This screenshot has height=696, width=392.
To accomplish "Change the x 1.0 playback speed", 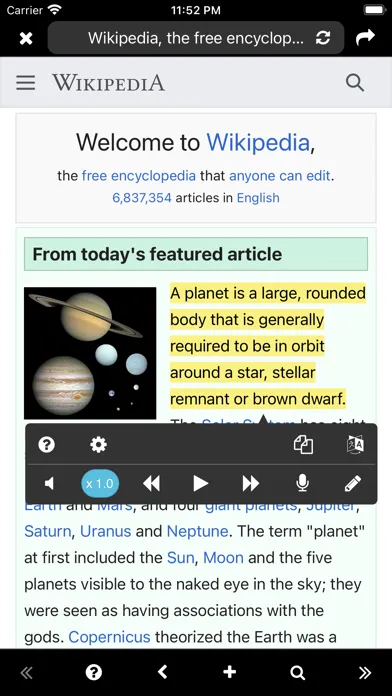I will [100, 483].
